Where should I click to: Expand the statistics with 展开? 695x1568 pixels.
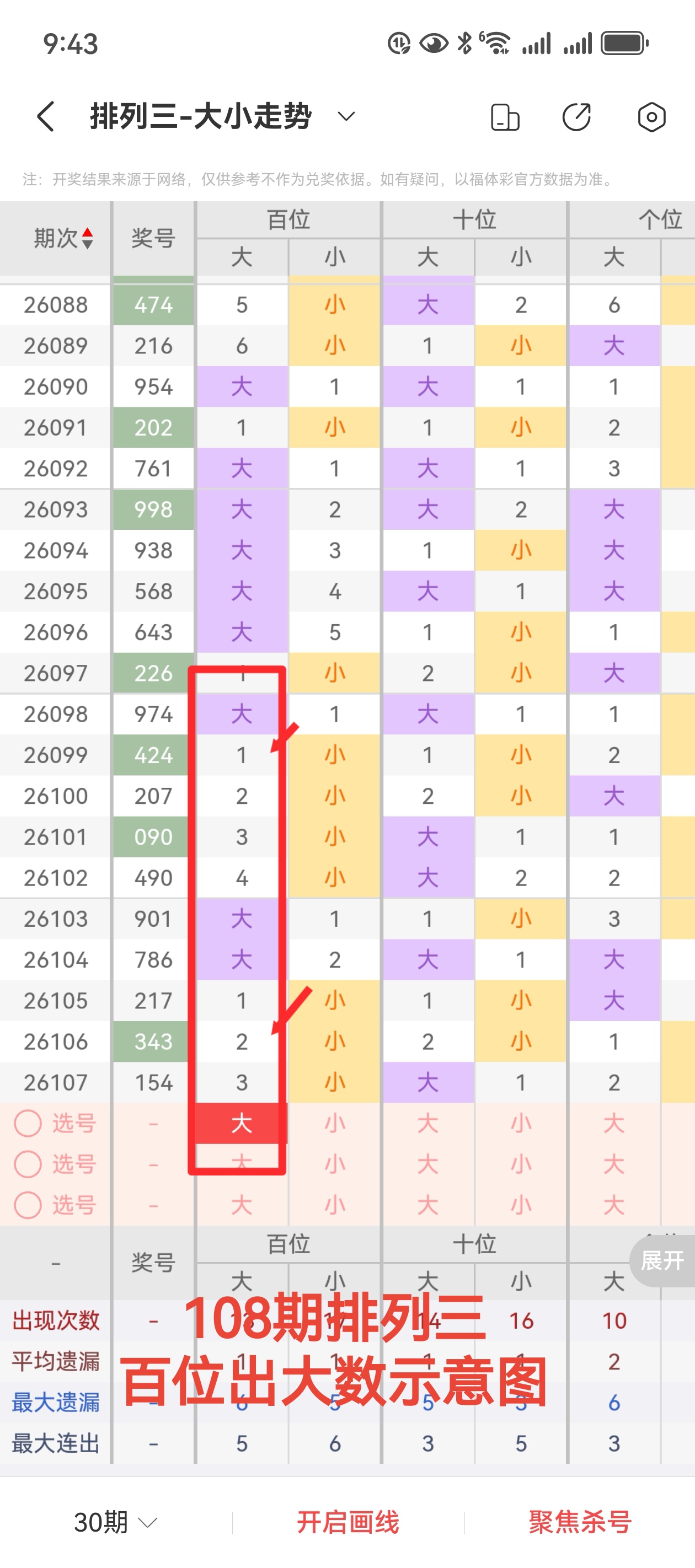pyautogui.click(x=662, y=1260)
